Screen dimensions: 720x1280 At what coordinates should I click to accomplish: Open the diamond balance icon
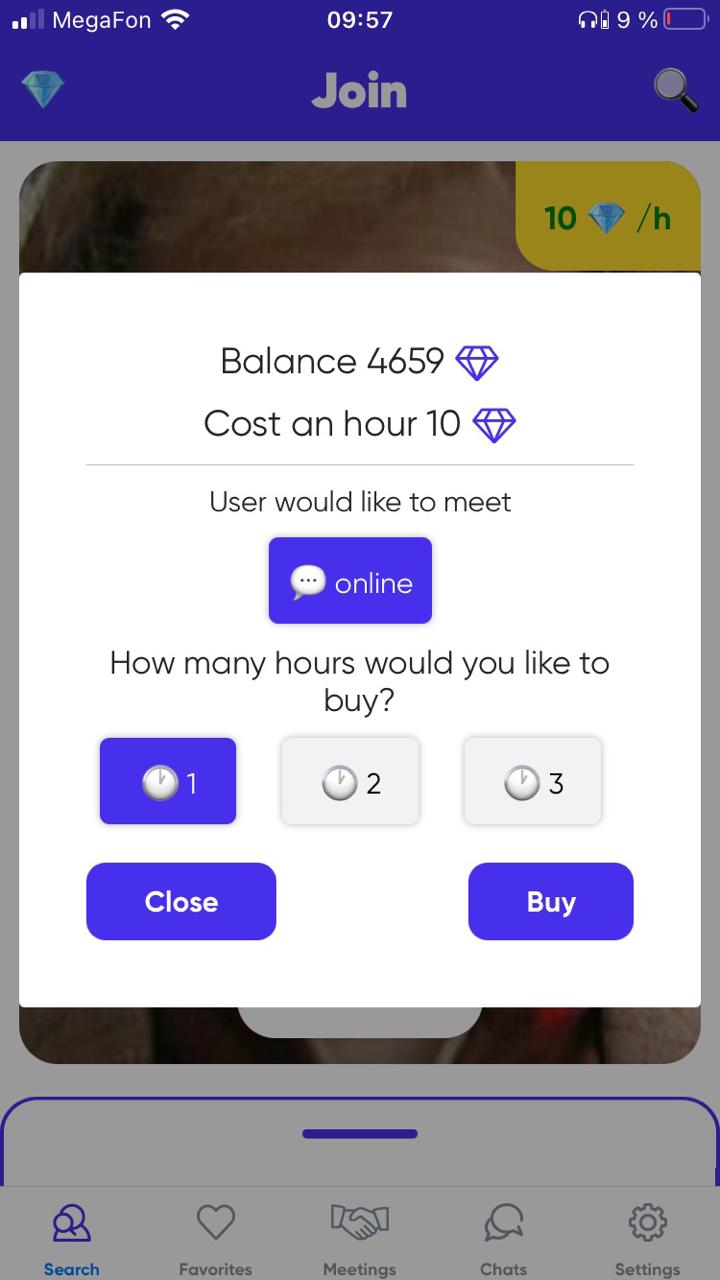[43, 90]
